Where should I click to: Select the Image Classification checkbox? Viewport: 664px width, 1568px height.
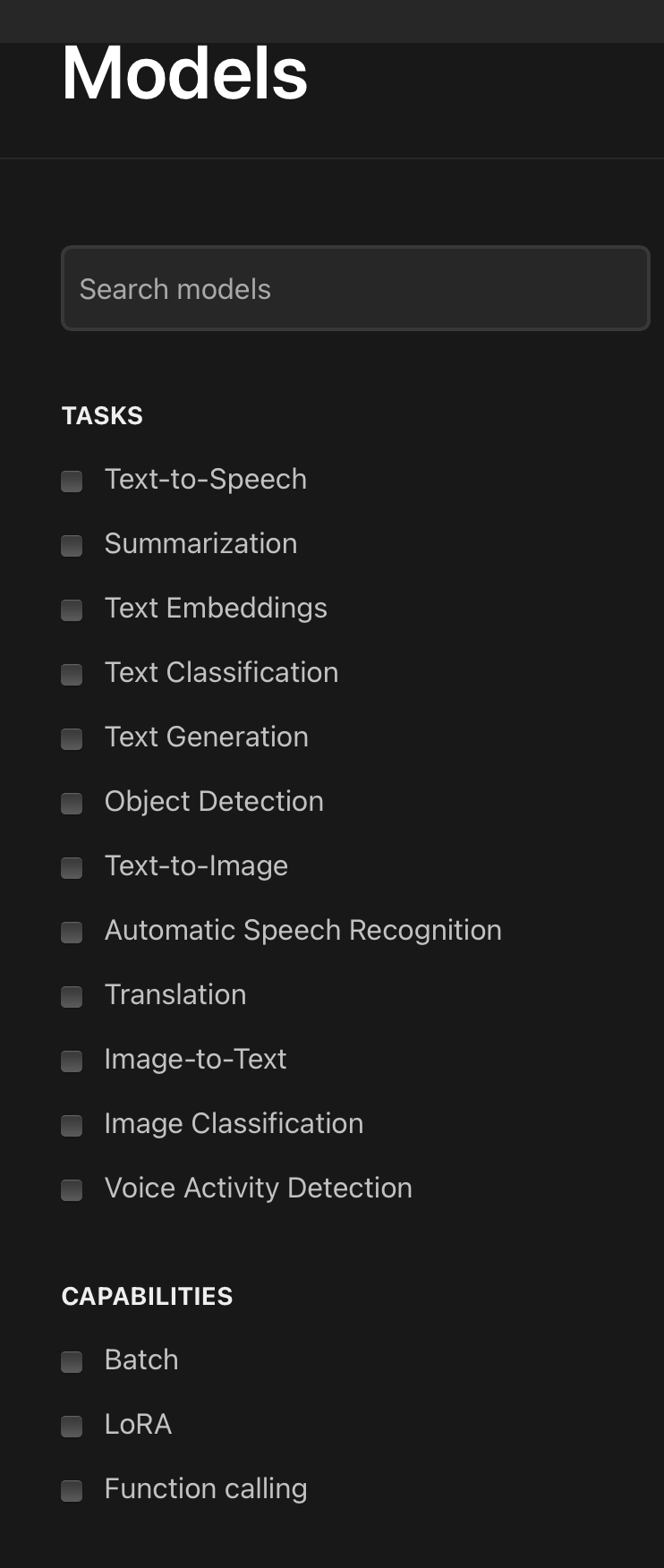pos(72,1126)
